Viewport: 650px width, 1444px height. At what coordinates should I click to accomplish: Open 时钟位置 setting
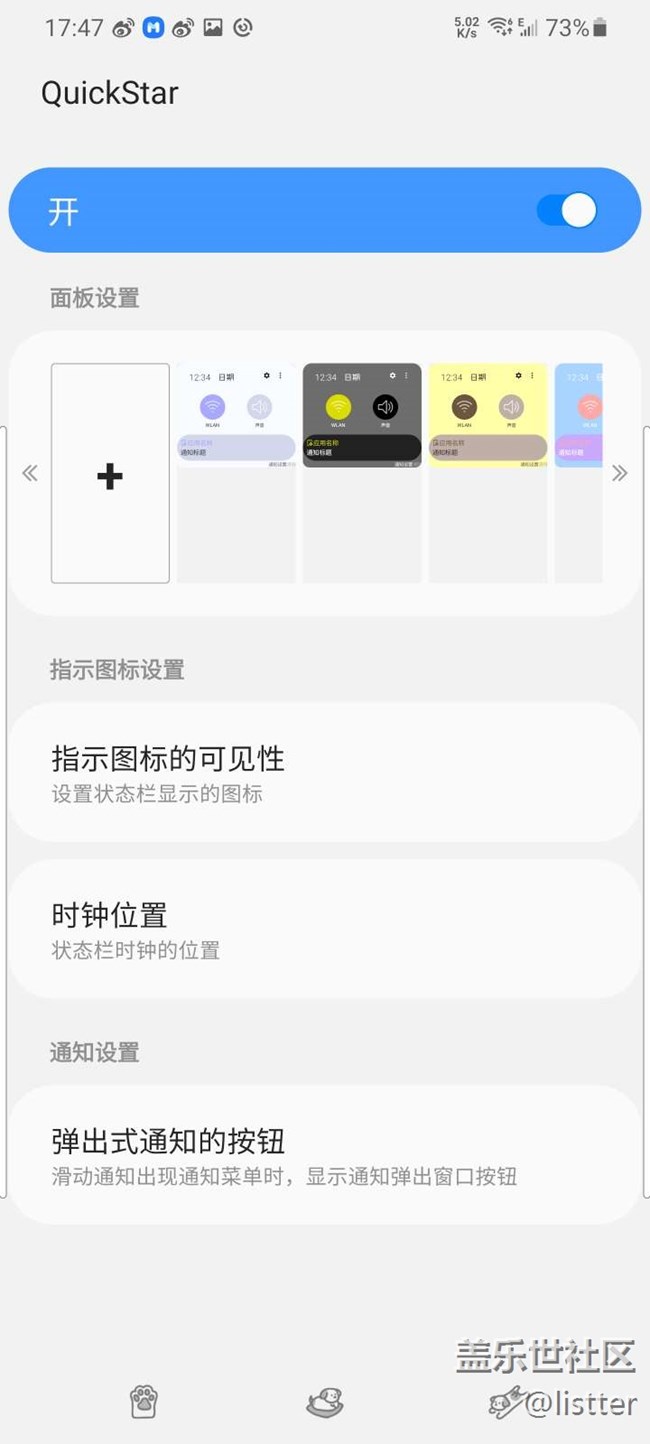point(325,929)
